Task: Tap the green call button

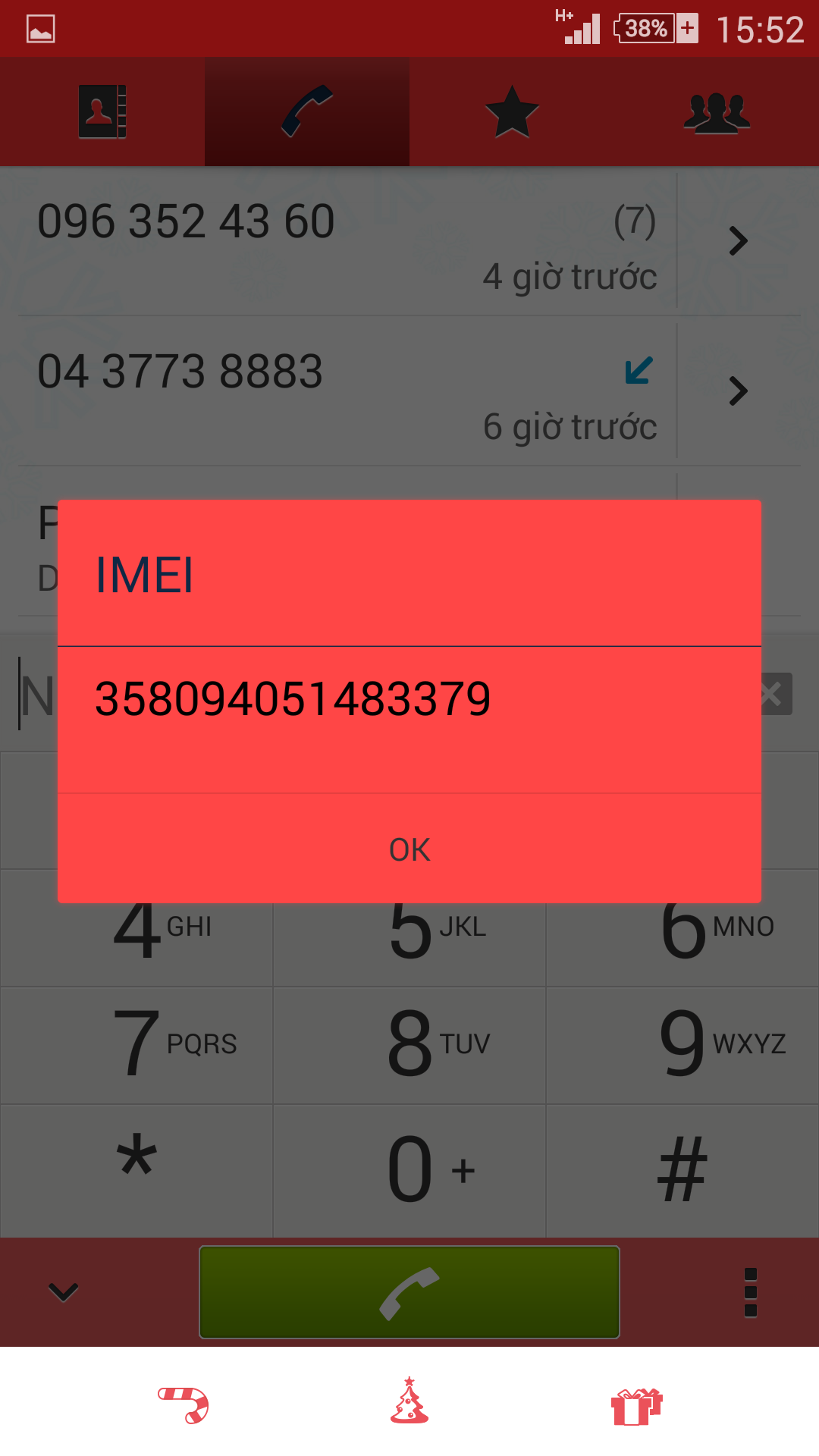Action: 409,1292
